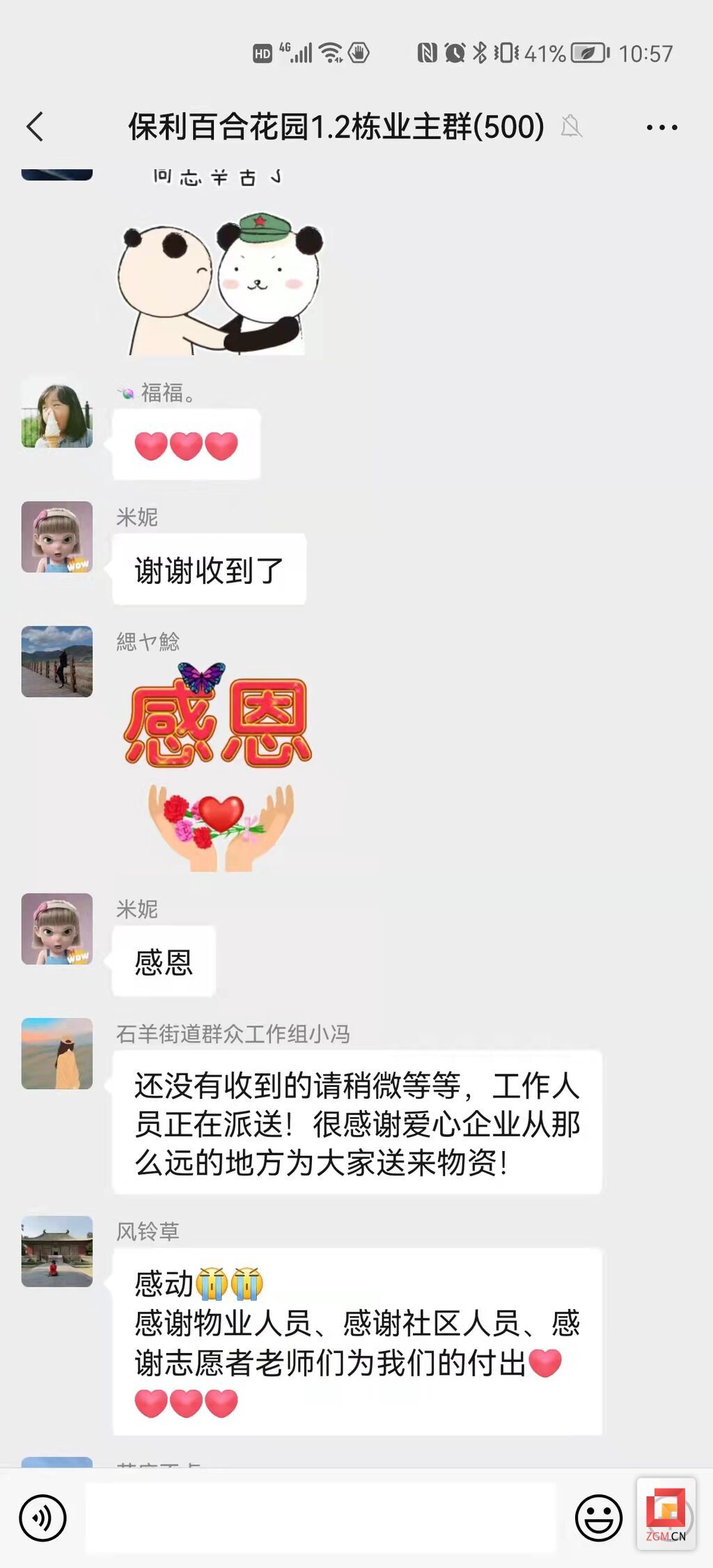
Task: Open the 感恩 butterfly sticker
Action: 219,766
